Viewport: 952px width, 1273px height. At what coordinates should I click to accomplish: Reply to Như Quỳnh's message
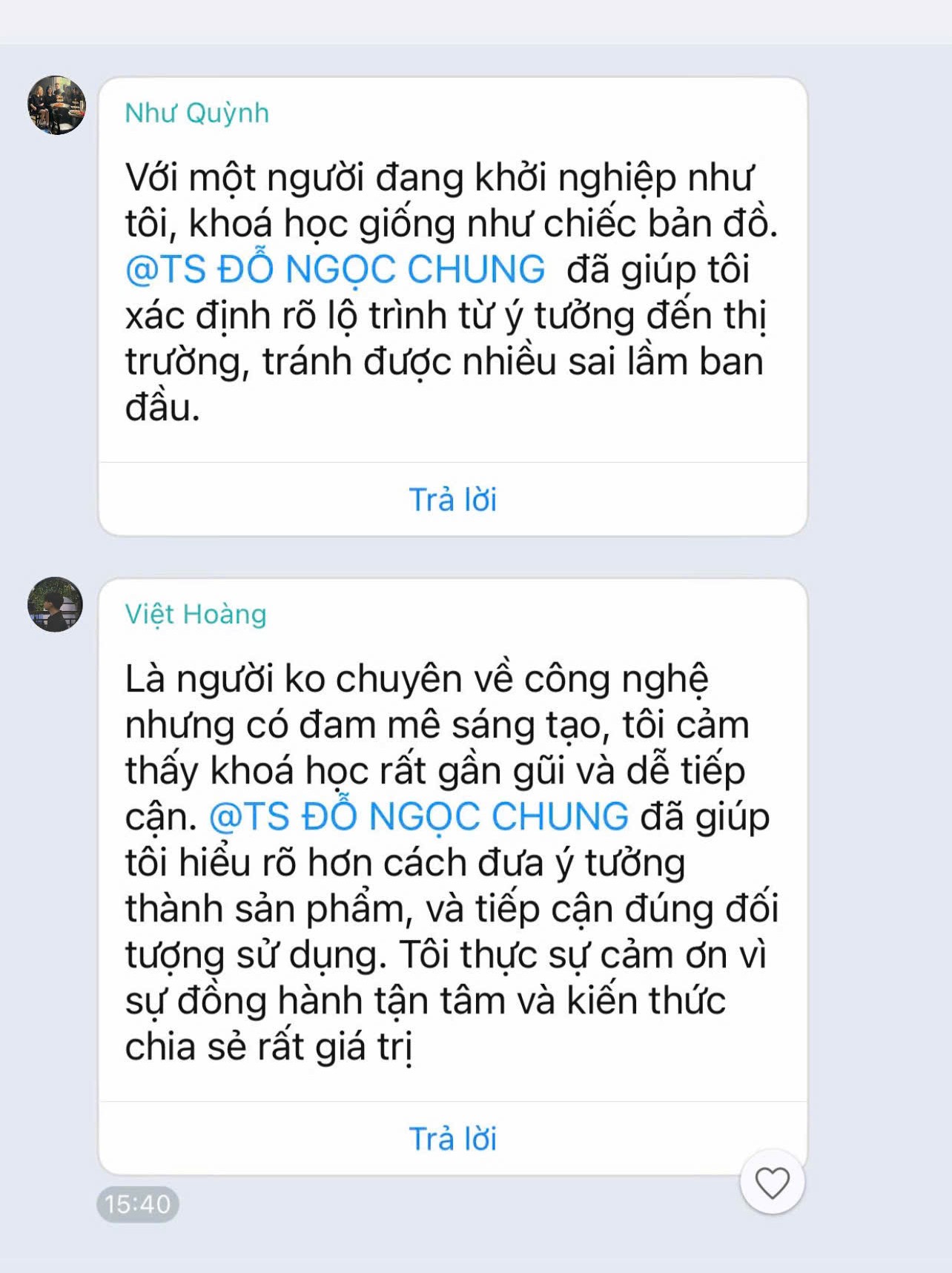tap(452, 500)
